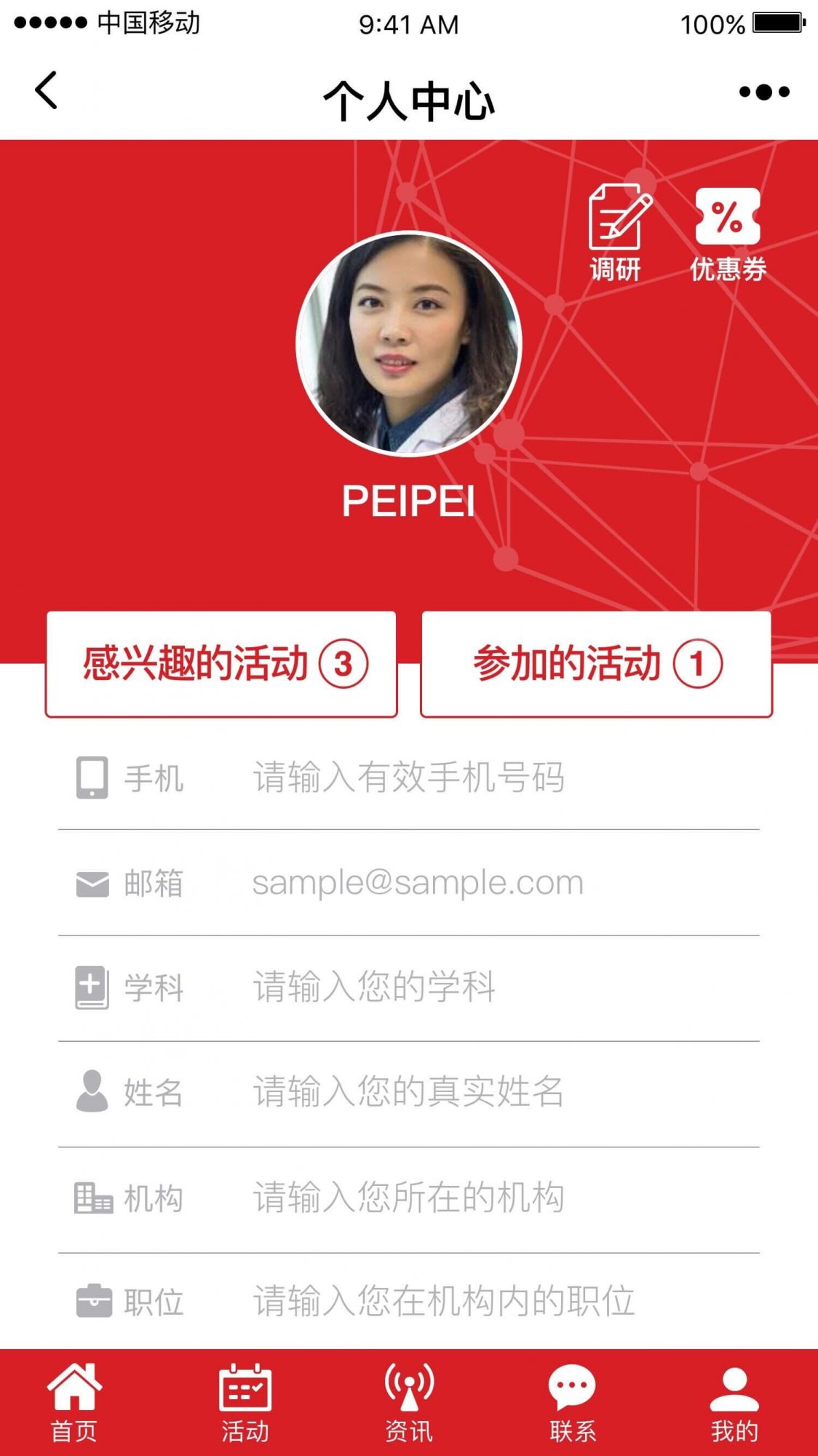
Task: Select the 我的 profile tab
Action: (x=735, y=1403)
